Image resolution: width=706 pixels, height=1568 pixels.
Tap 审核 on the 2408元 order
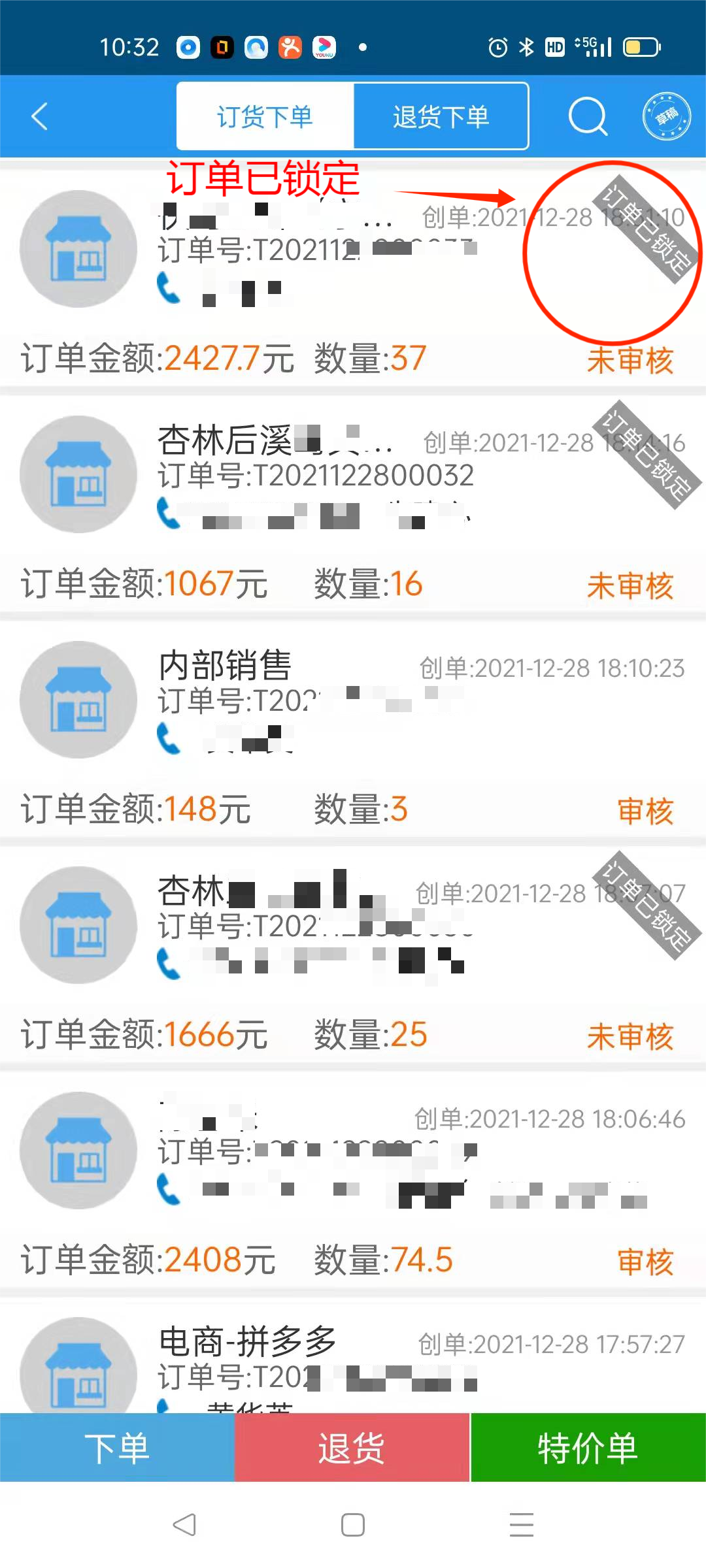(x=645, y=1262)
